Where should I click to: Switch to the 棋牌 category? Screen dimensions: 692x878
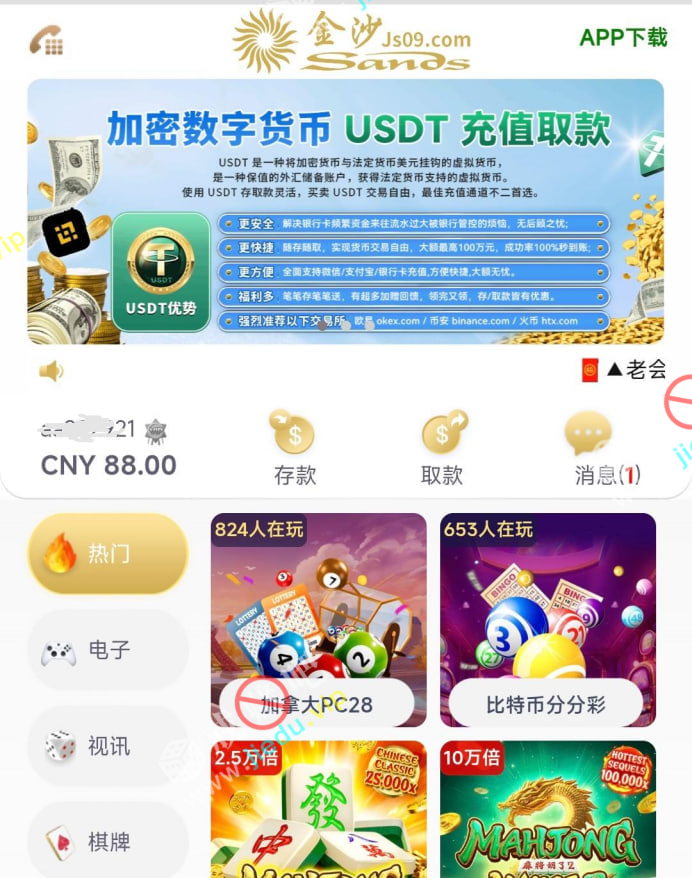pyautogui.click(x=108, y=841)
